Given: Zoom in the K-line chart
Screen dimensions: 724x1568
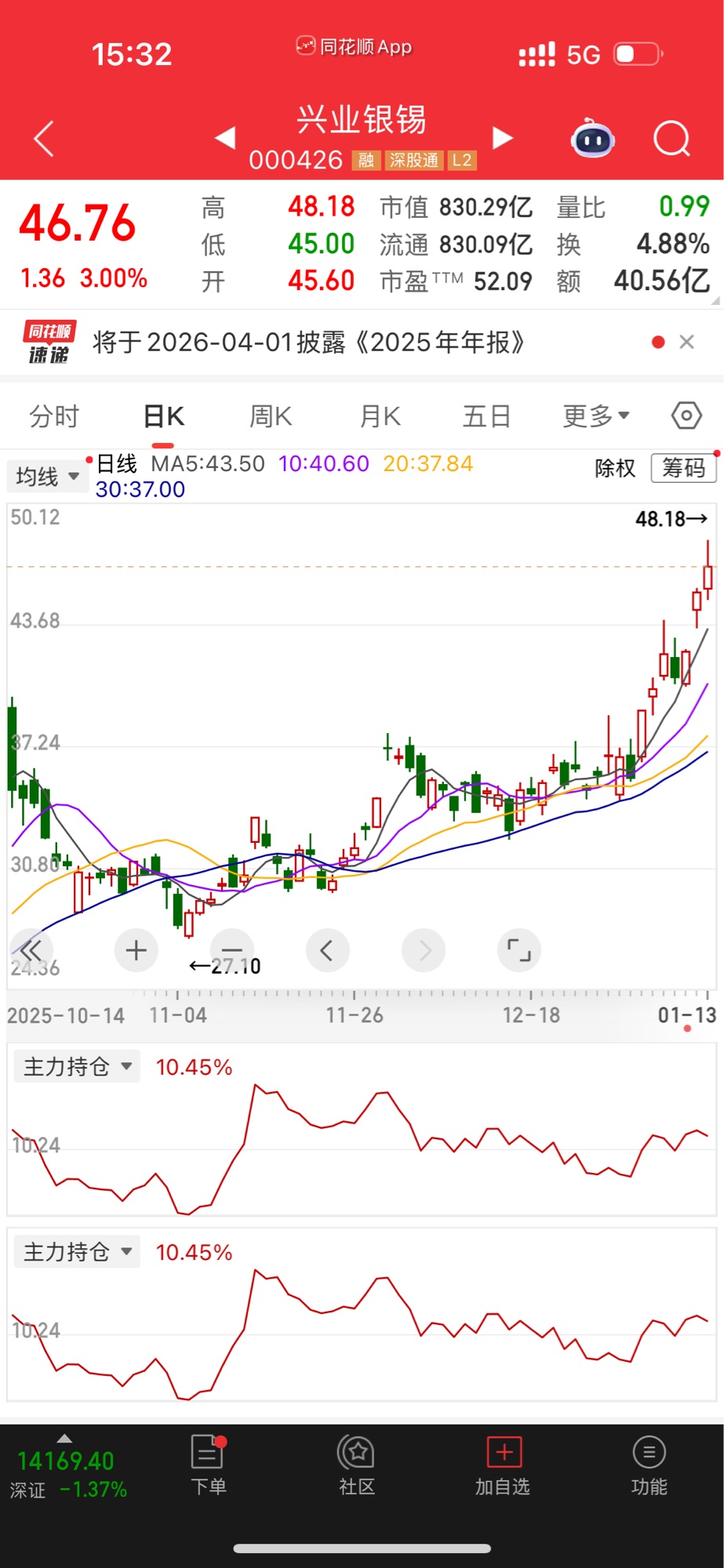Looking at the screenshot, I should click(x=136, y=950).
